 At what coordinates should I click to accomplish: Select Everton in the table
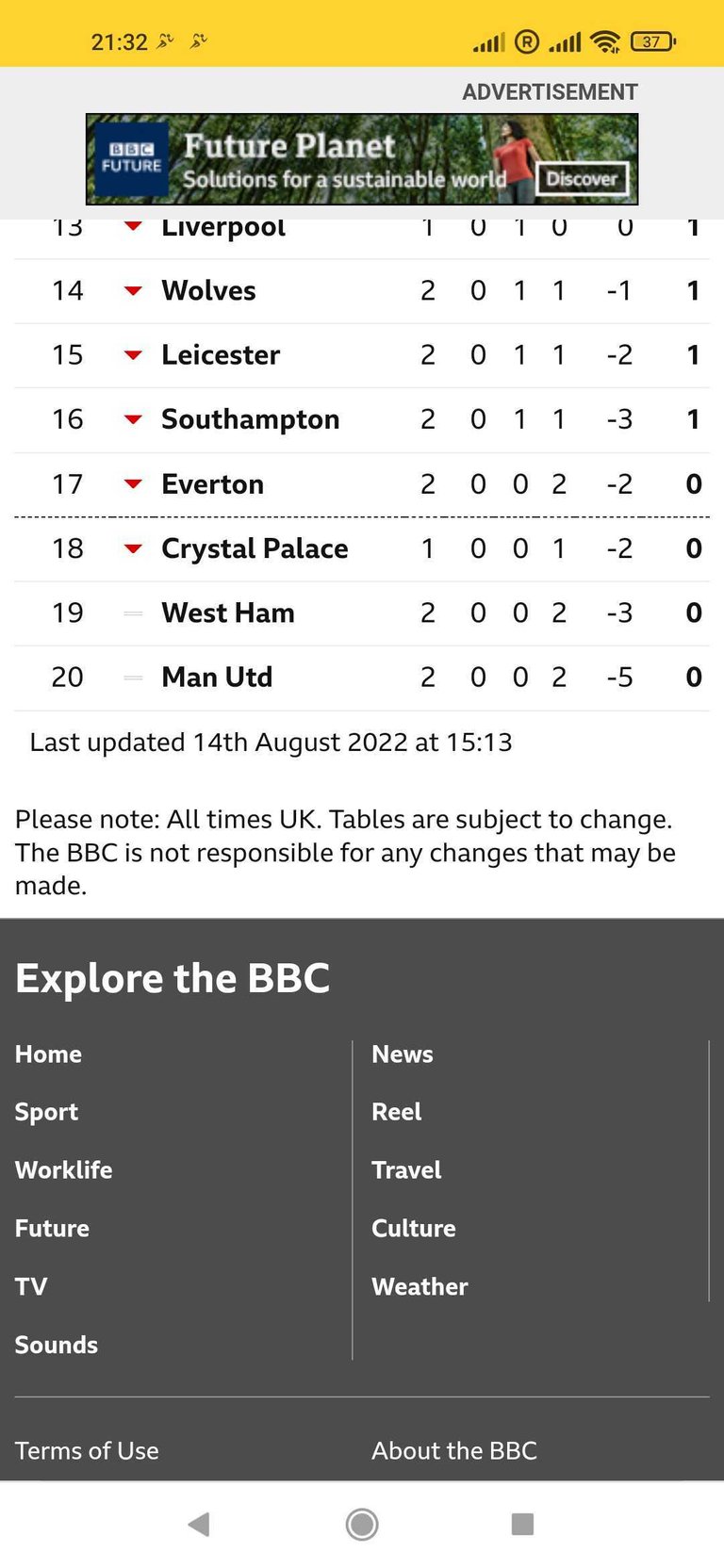(212, 483)
